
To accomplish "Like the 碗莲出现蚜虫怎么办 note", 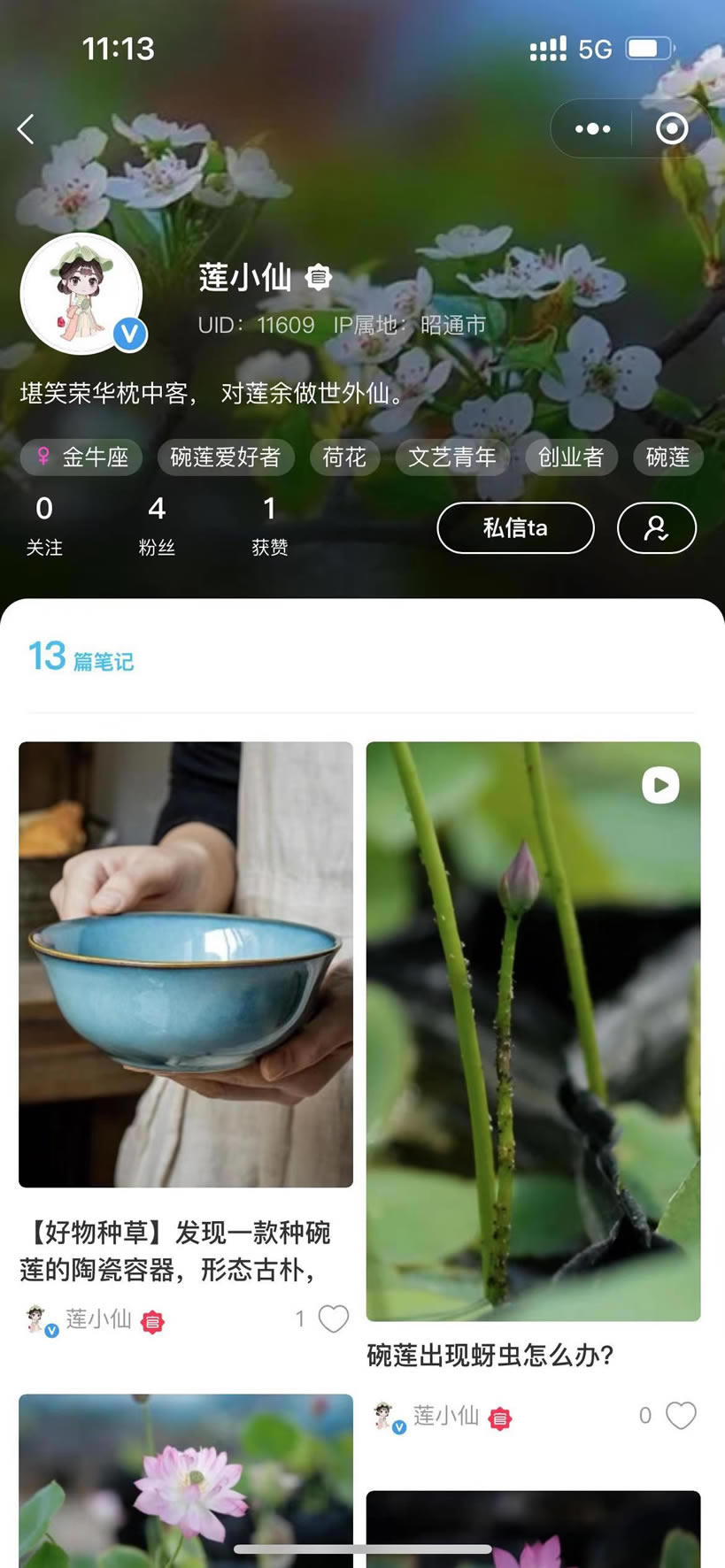I will click(680, 1416).
